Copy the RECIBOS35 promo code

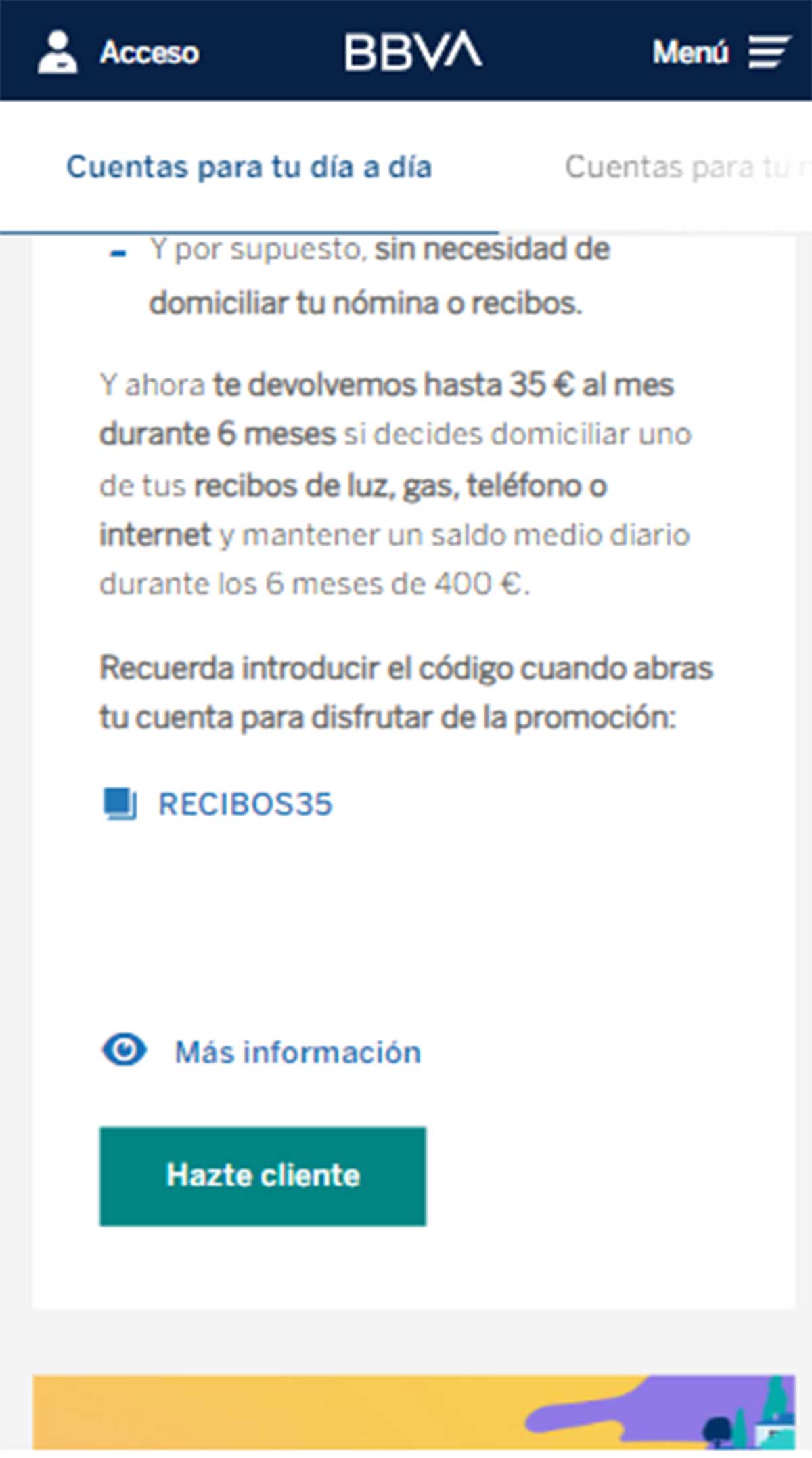coord(218,804)
